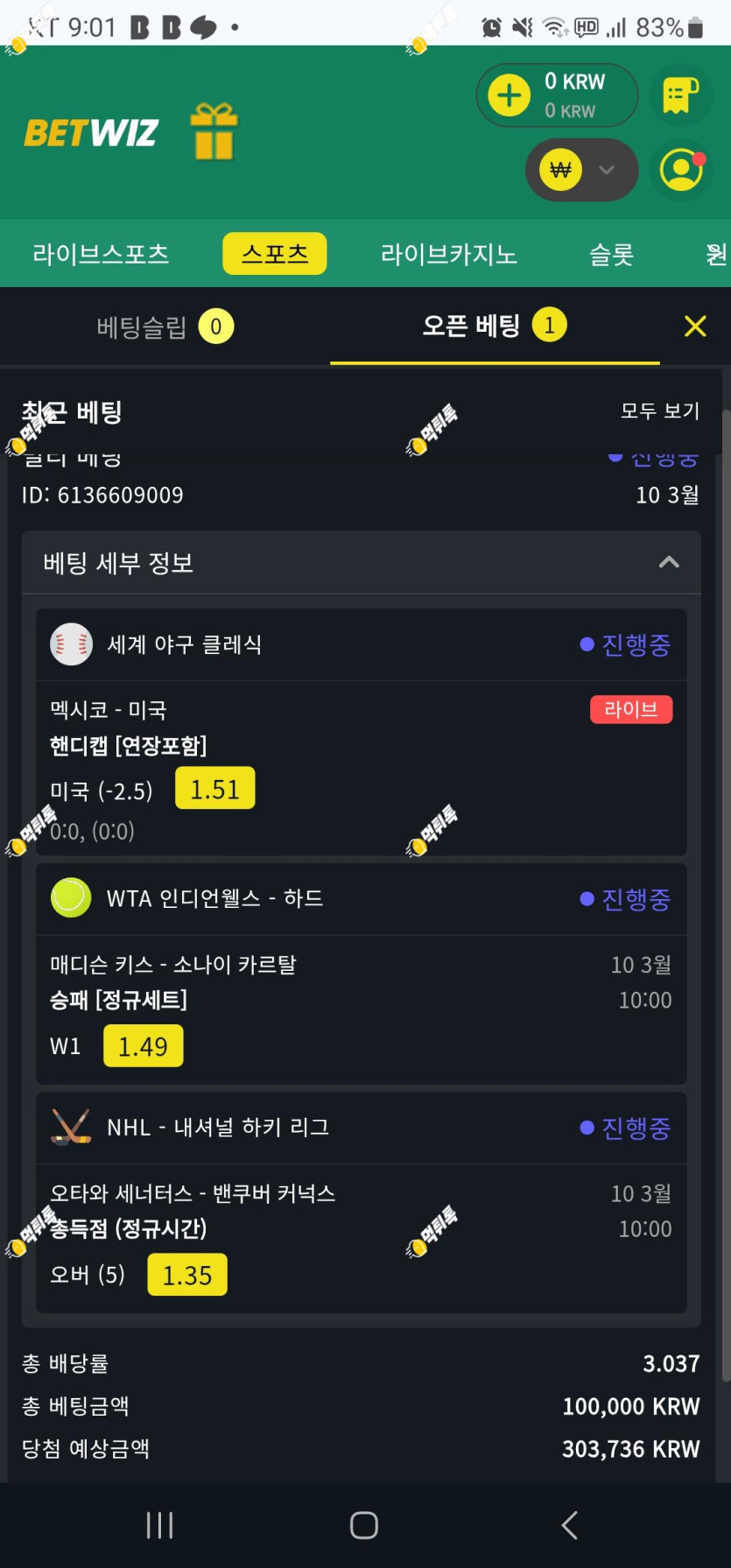This screenshot has width=731, height=1568.
Task: Tap the 1.49 odds for W1
Action: pos(144,1046)
